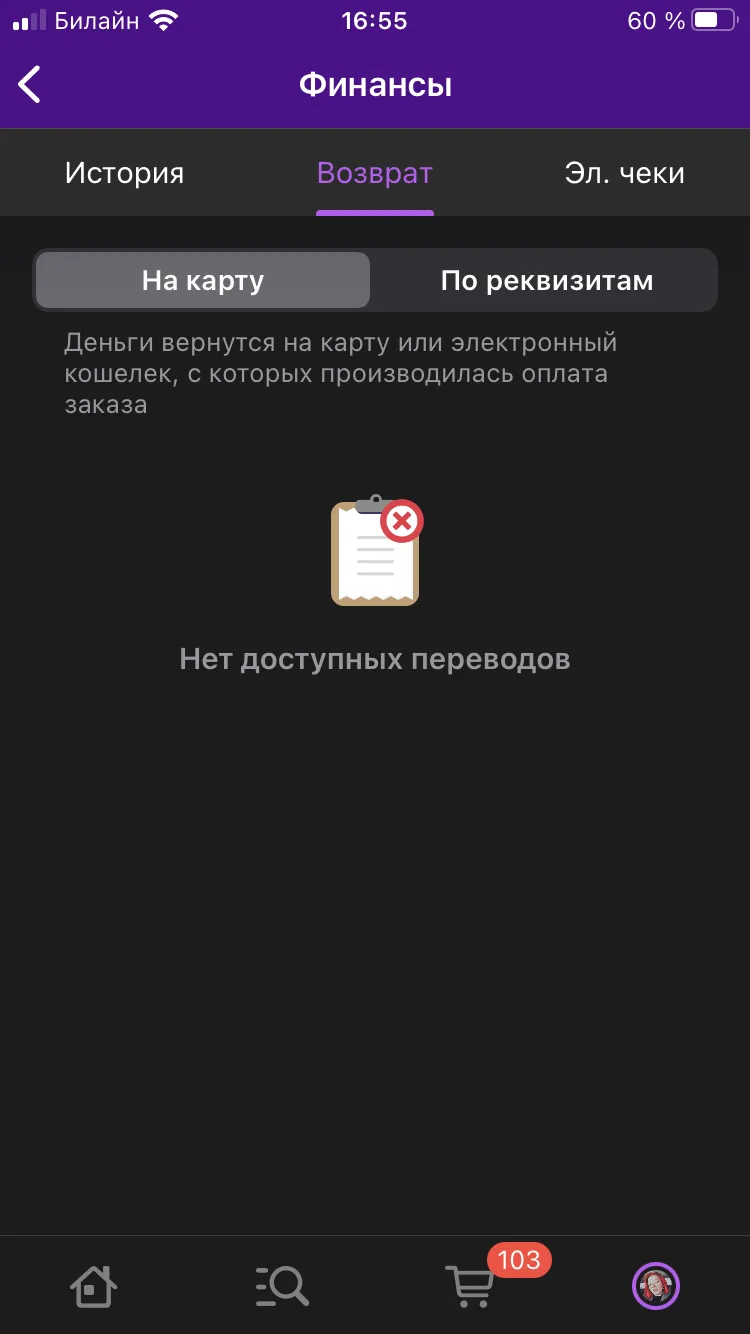The height and width of the screenshot is (1334, 750).
Task: Switch to По реквизитам refund option
Action: (547, 280)
